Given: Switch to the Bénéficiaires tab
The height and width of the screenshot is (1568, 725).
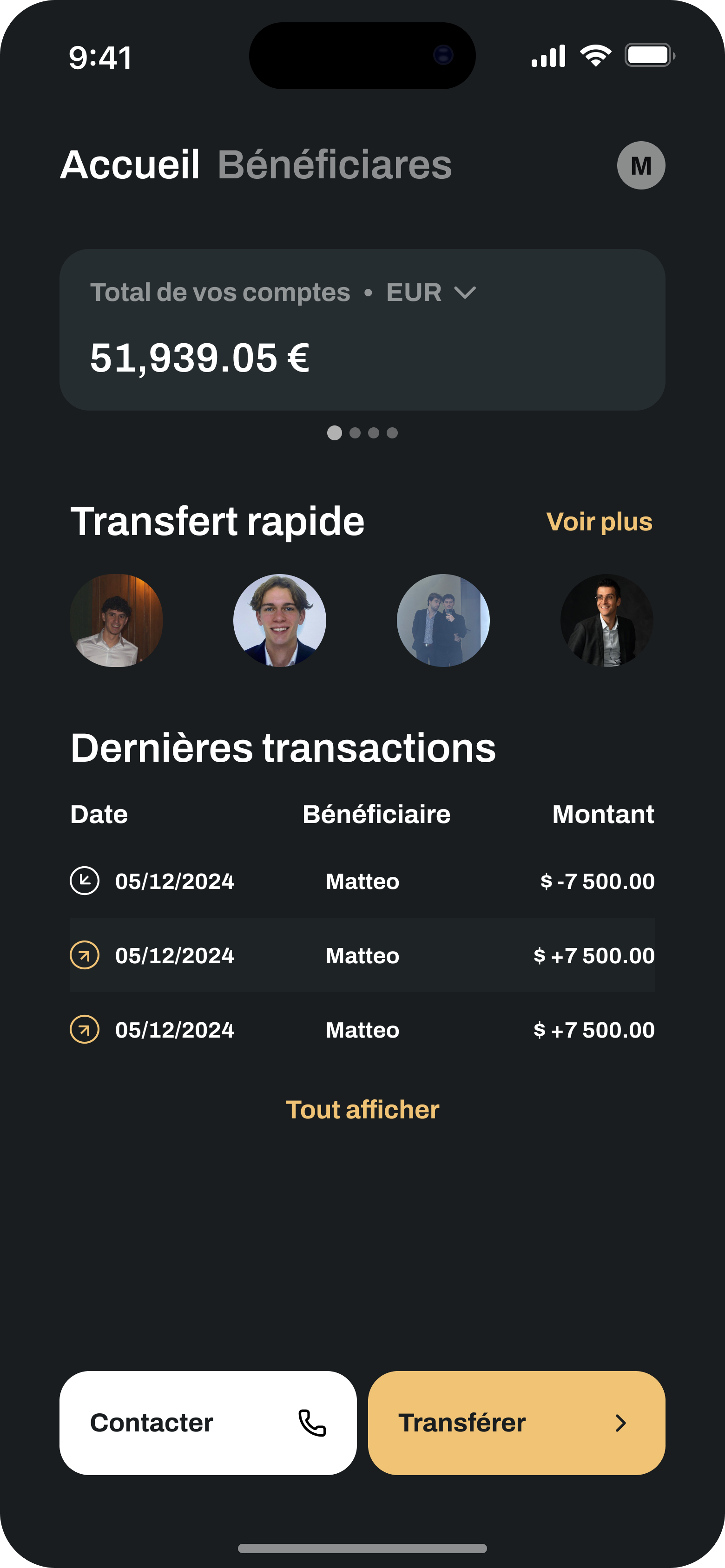Looking at the screenshot, I should [x=335, y=165].
